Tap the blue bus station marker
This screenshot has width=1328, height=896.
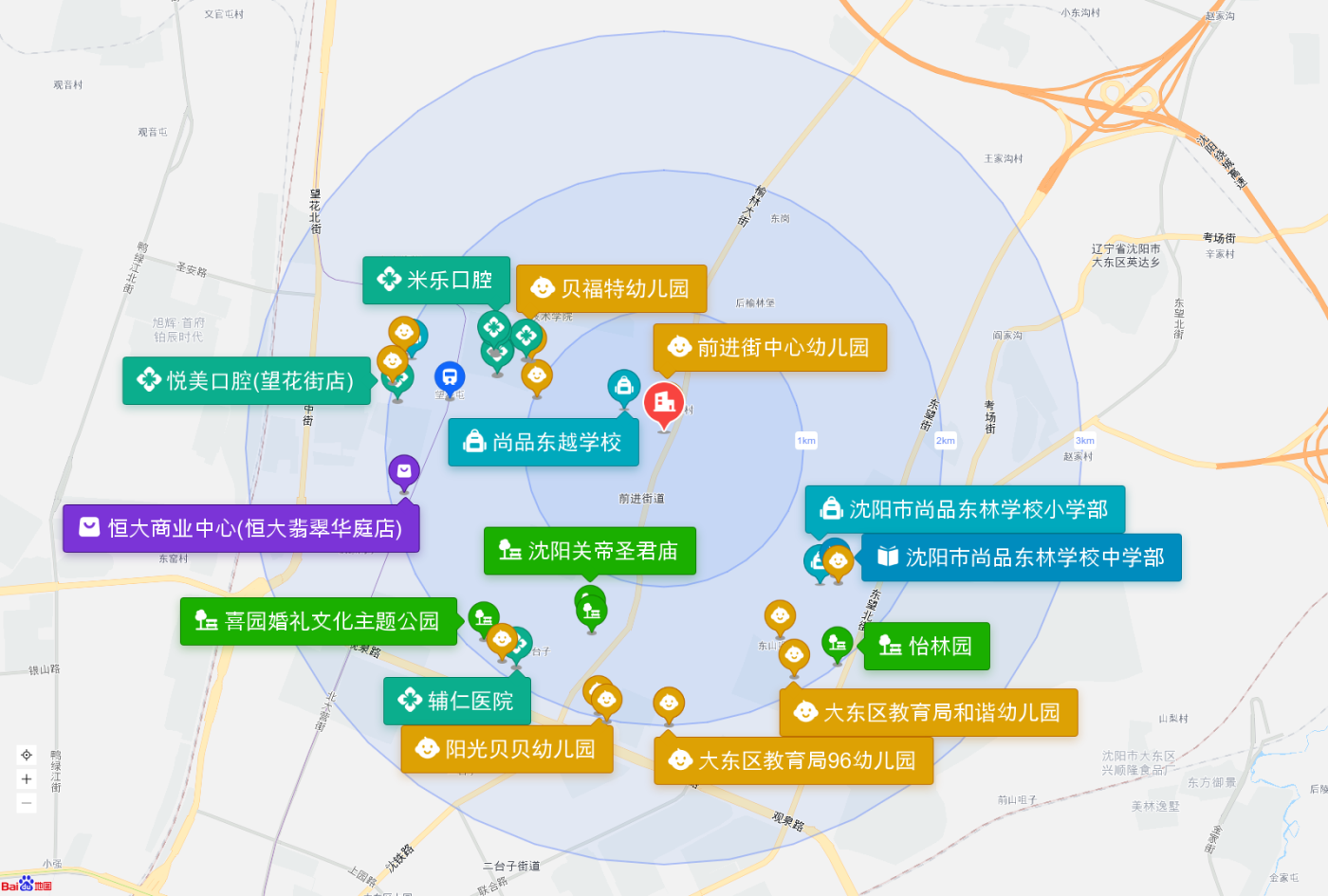[450, 377]
